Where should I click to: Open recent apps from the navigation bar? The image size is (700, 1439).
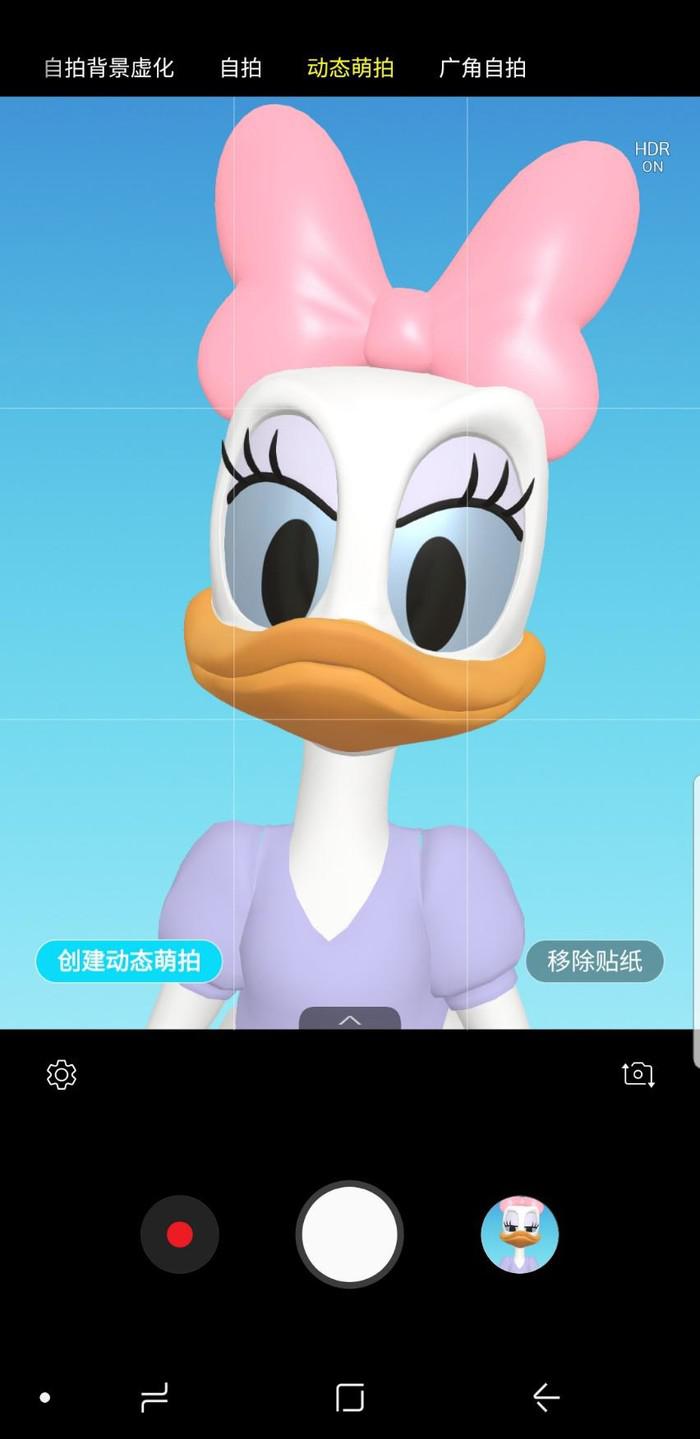[154, 1397]
